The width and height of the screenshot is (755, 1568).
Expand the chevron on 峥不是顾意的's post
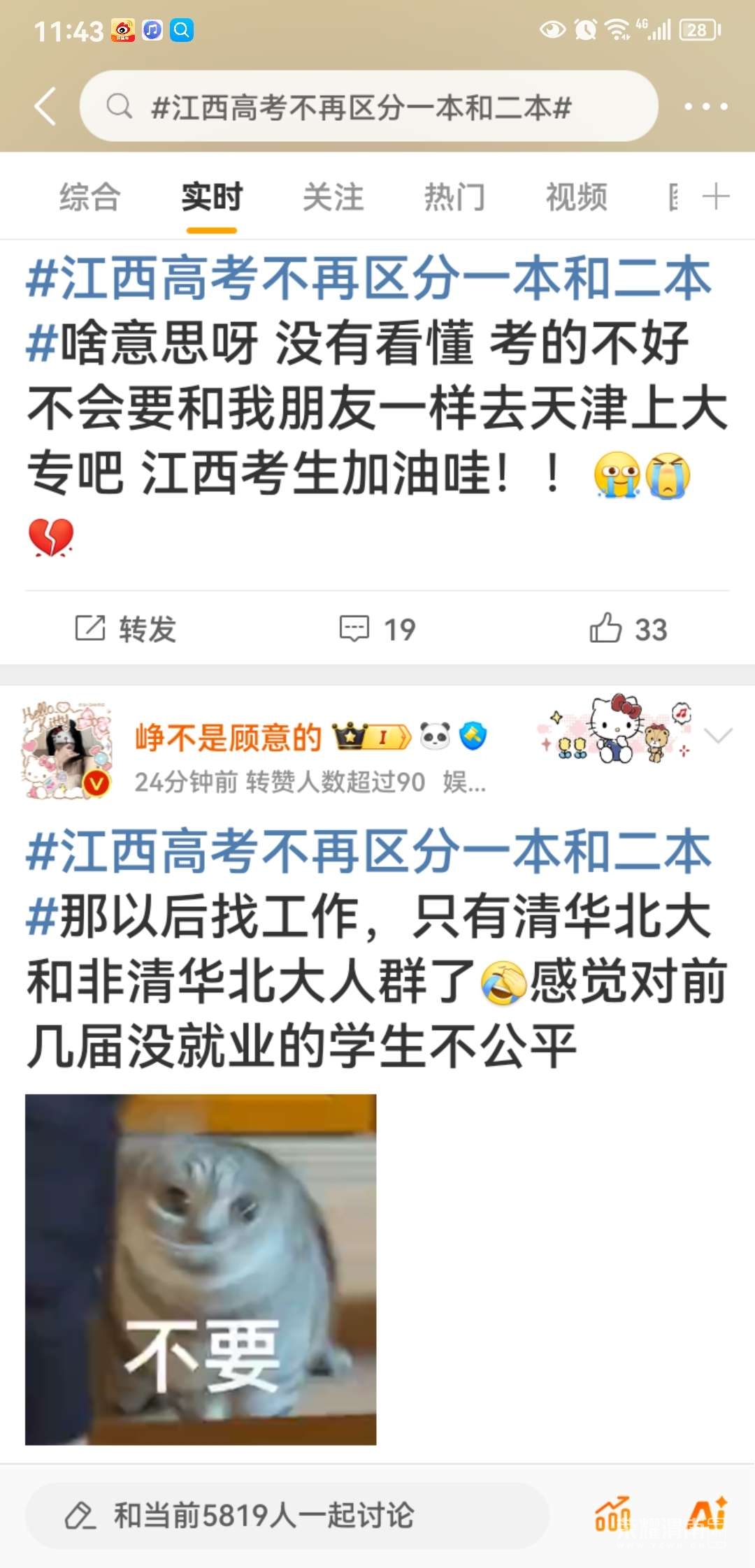coord(718,736)
